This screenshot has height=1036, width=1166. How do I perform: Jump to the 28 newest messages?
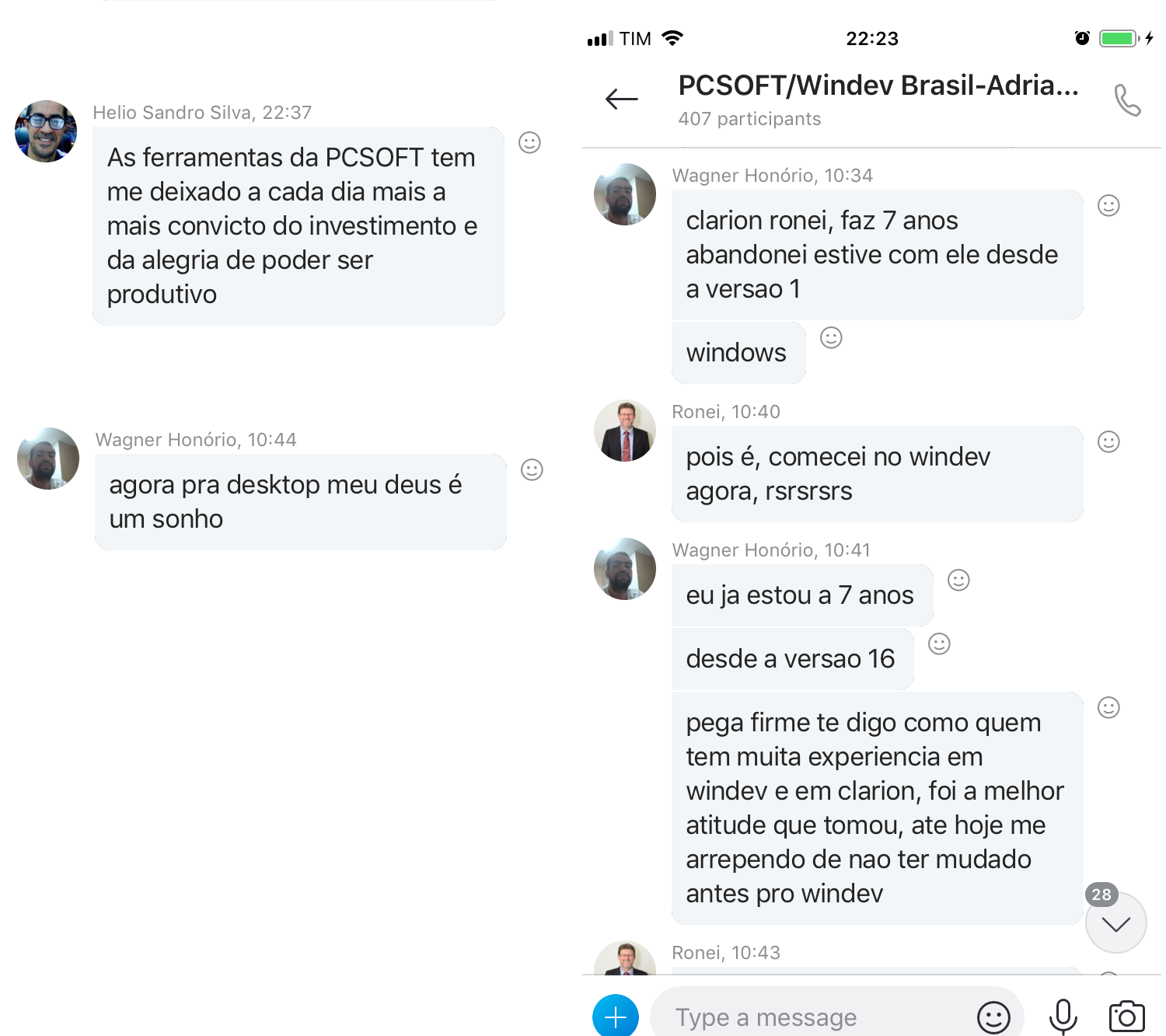(1115, 923)
